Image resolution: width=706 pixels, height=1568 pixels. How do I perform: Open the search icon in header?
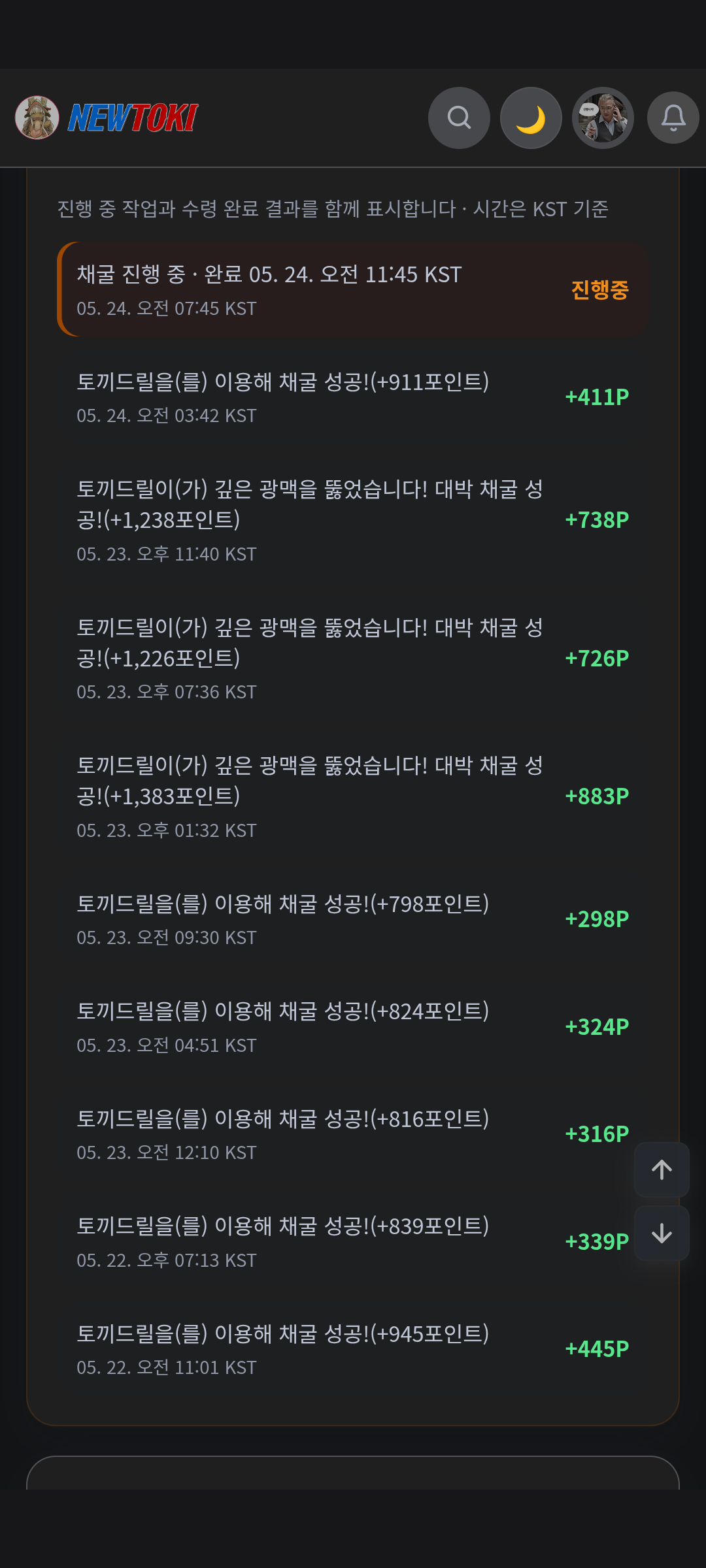[459, 118]
